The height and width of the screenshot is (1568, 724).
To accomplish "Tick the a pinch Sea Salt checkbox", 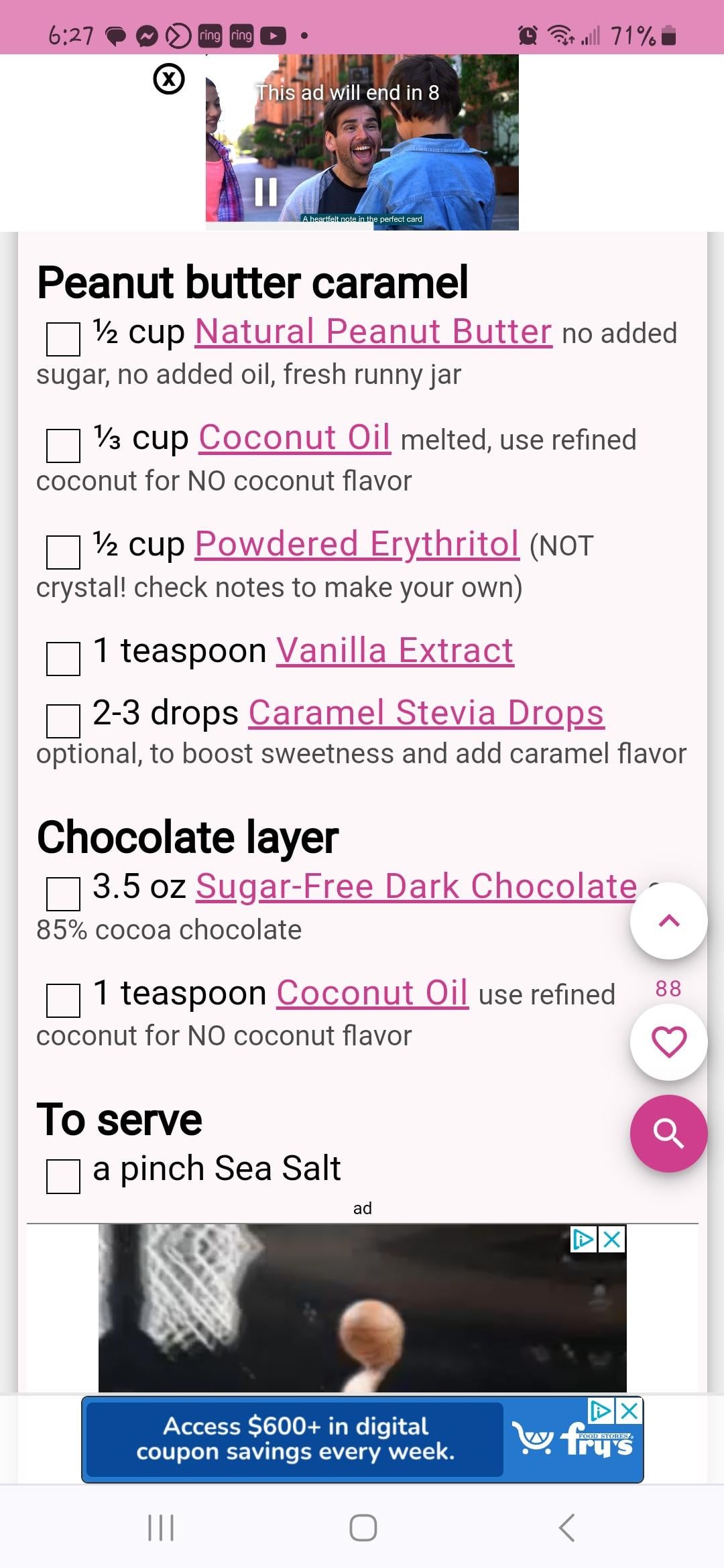I will pos(63,1177).
